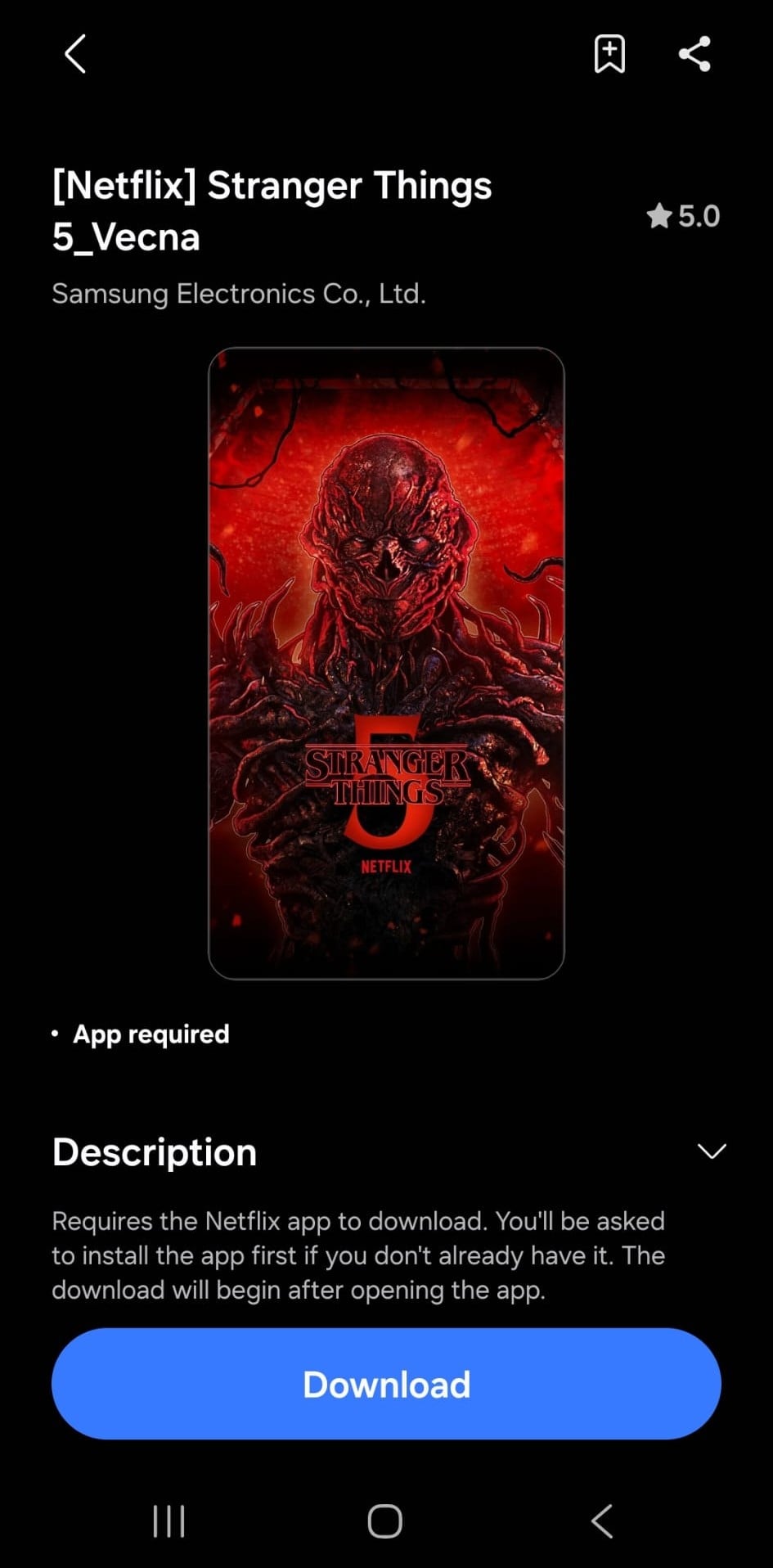Go back using the top-left arrow

point(75,55)
